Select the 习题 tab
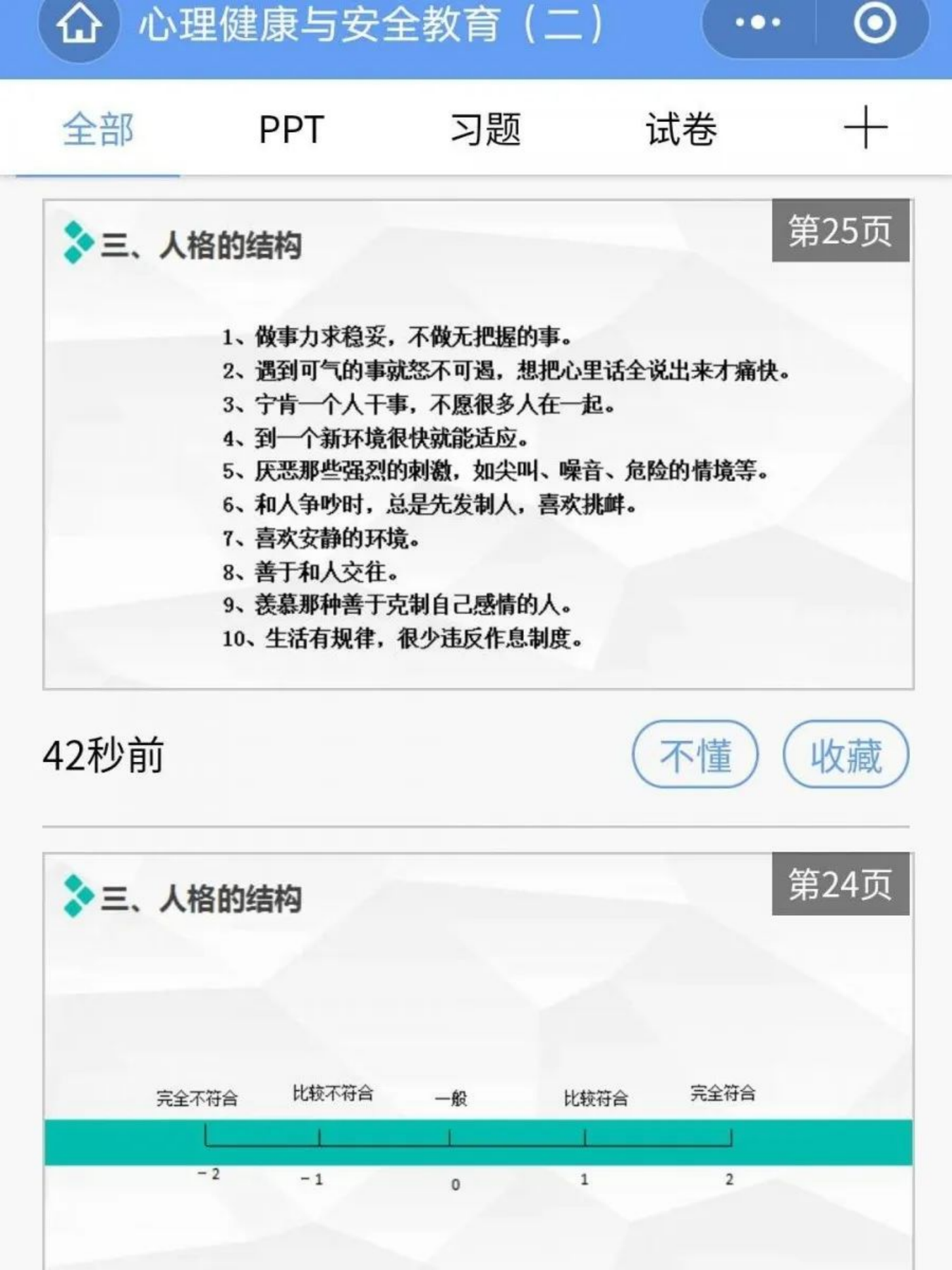 (x=486, y=130)
